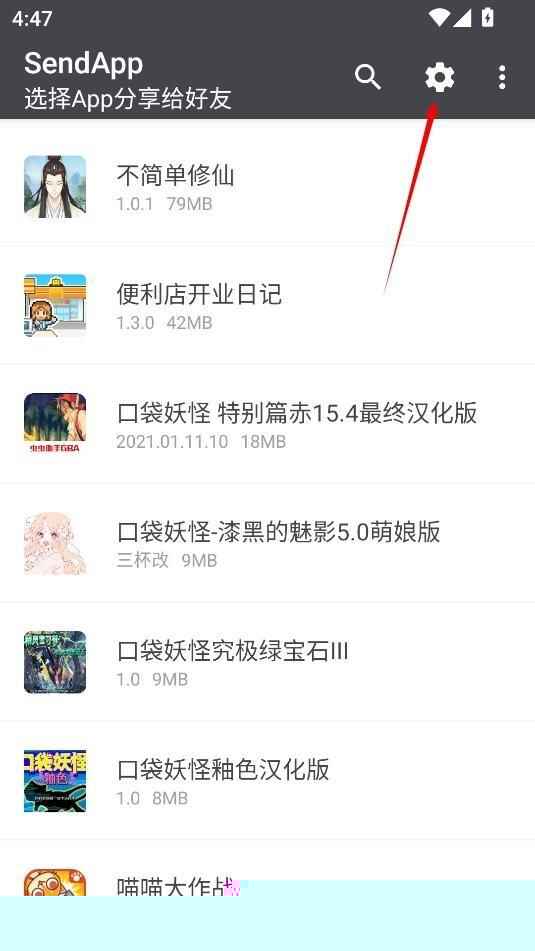
Task: Select the app 不简单修仙
Action: pos(268,186)
